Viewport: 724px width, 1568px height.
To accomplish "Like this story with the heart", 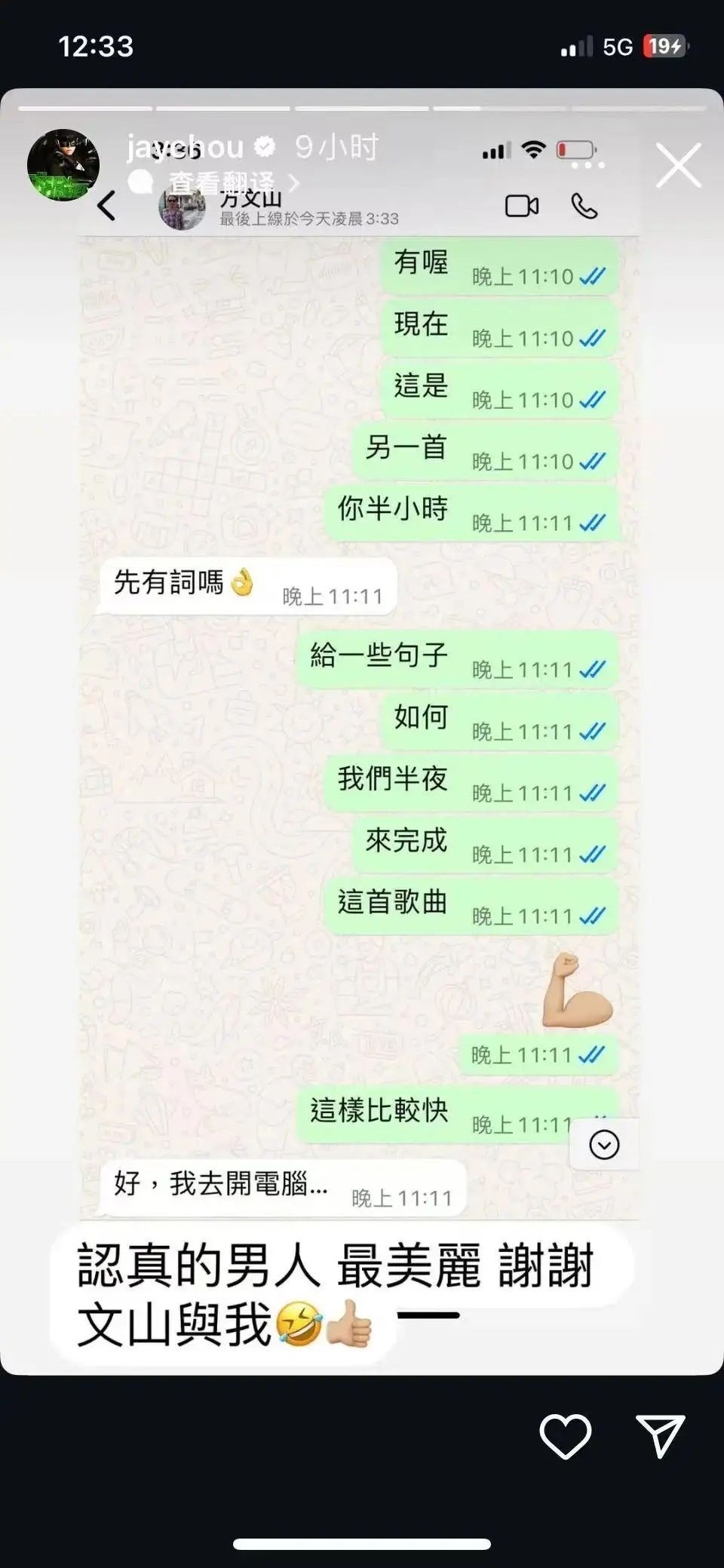I will (x=565, y=1436).
